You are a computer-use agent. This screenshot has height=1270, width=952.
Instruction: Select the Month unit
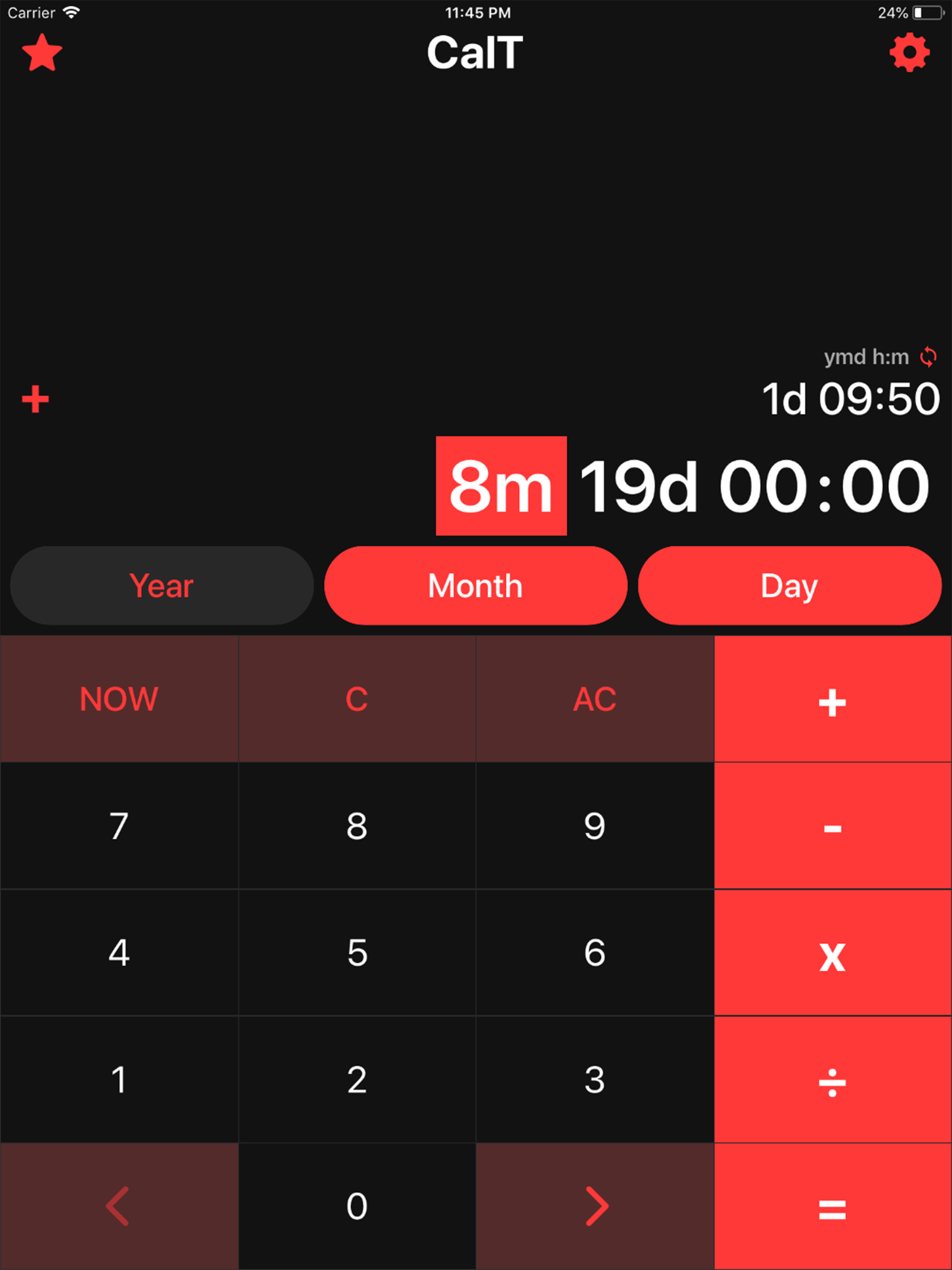(x=475, y=585)
